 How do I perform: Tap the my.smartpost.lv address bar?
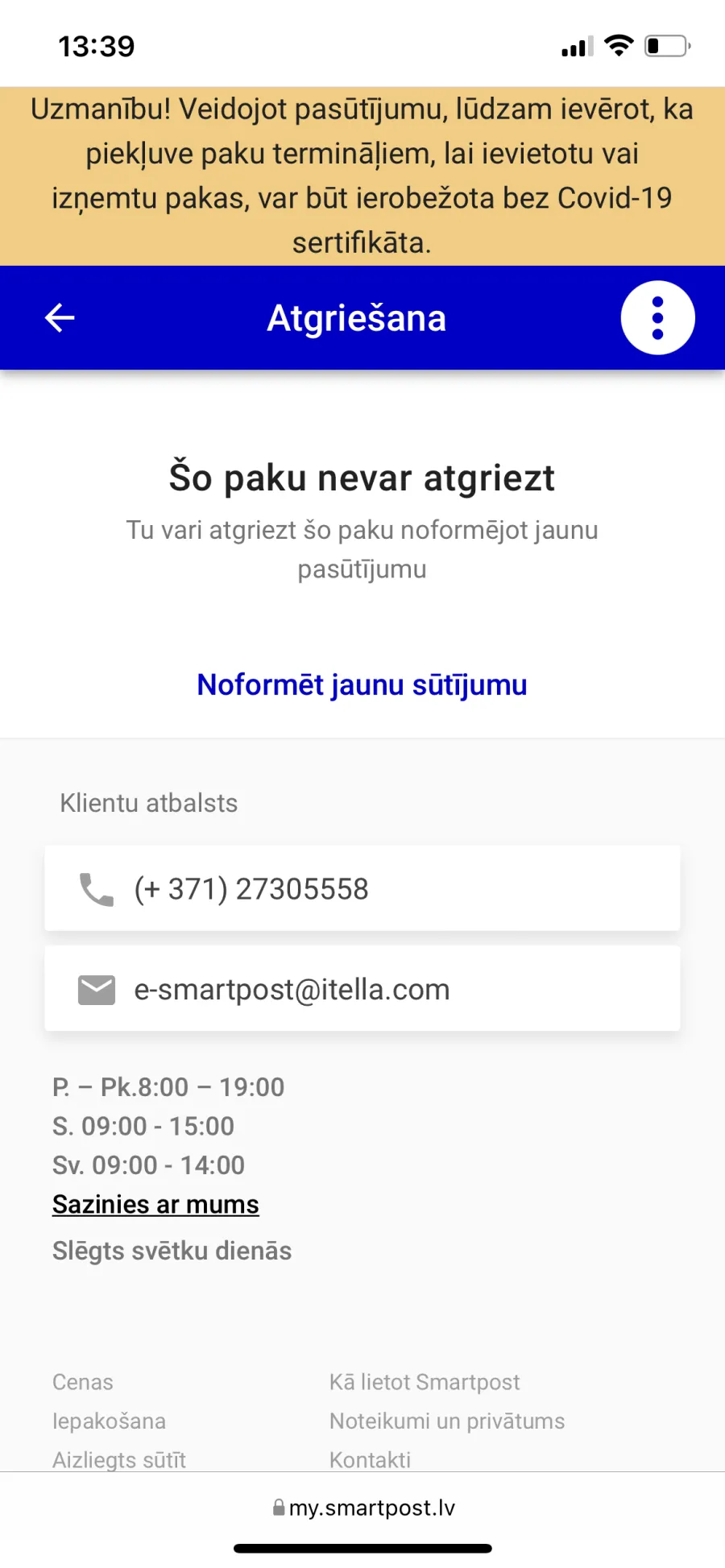pyautogui.click(x=364, y=1508)
